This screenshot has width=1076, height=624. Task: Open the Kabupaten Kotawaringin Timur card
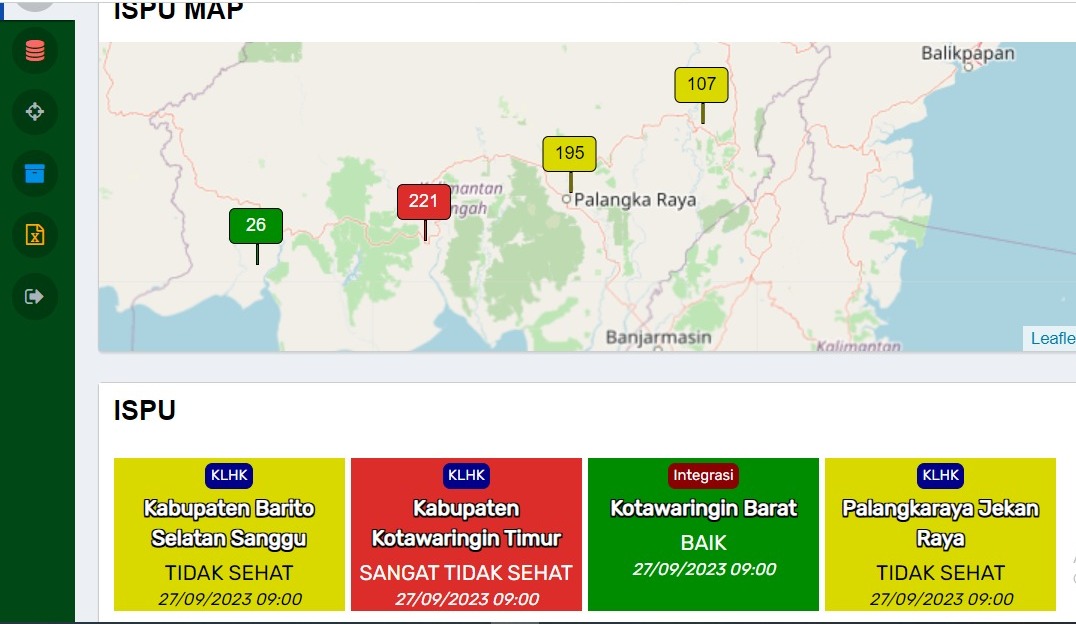[x=466, y=535]
